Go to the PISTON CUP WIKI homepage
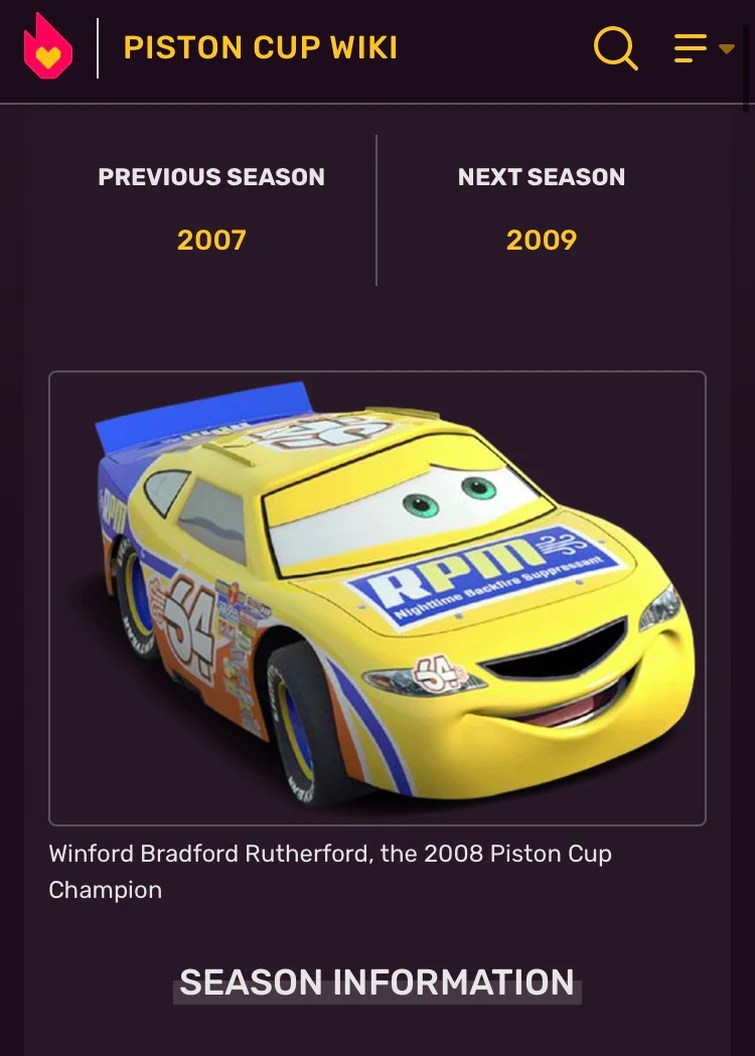 (x=262, y=47)
